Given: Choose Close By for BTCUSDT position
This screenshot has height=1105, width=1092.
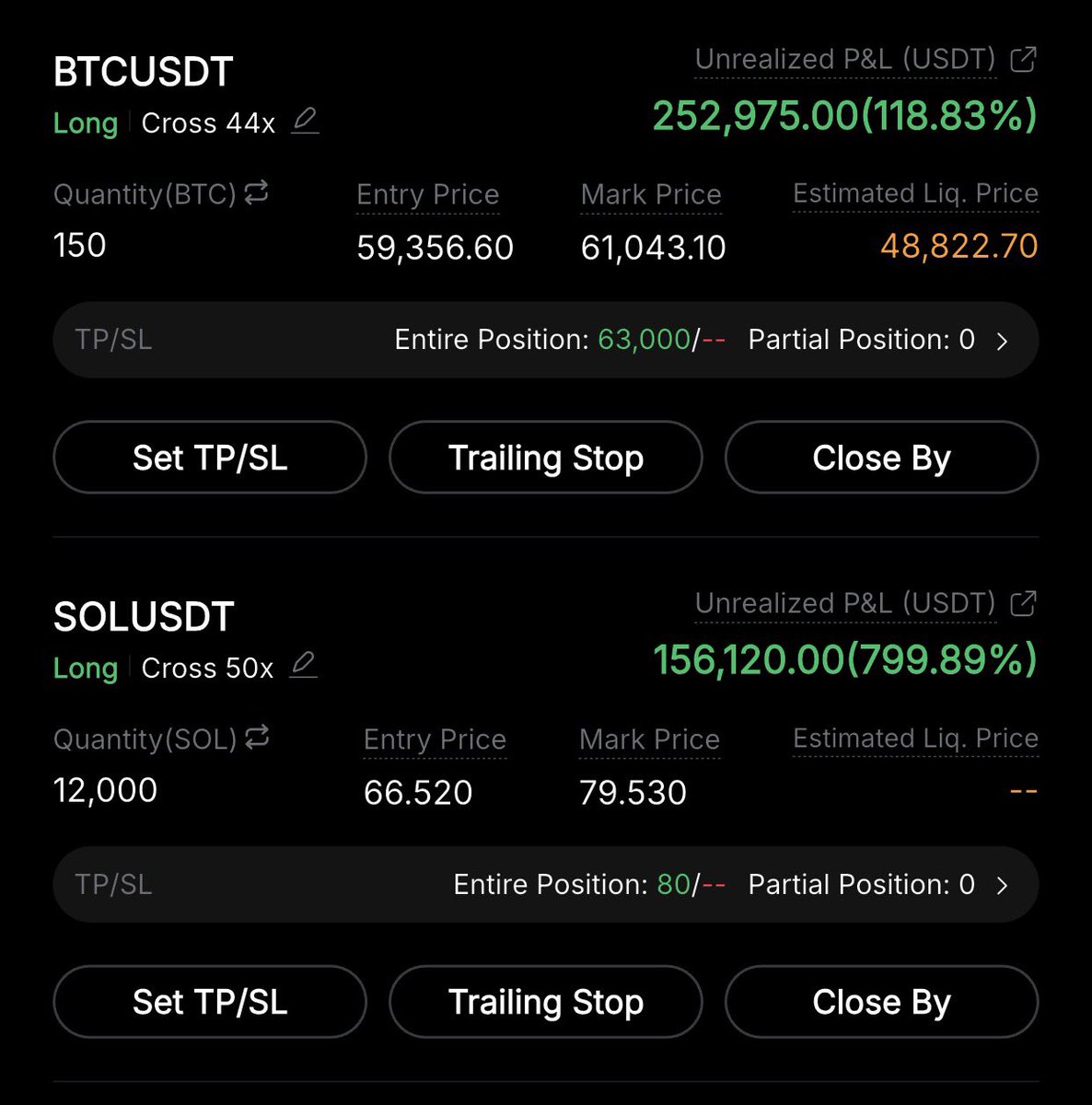Looking at the screenshot, I should pyautogui.click(x=881, y=458).
